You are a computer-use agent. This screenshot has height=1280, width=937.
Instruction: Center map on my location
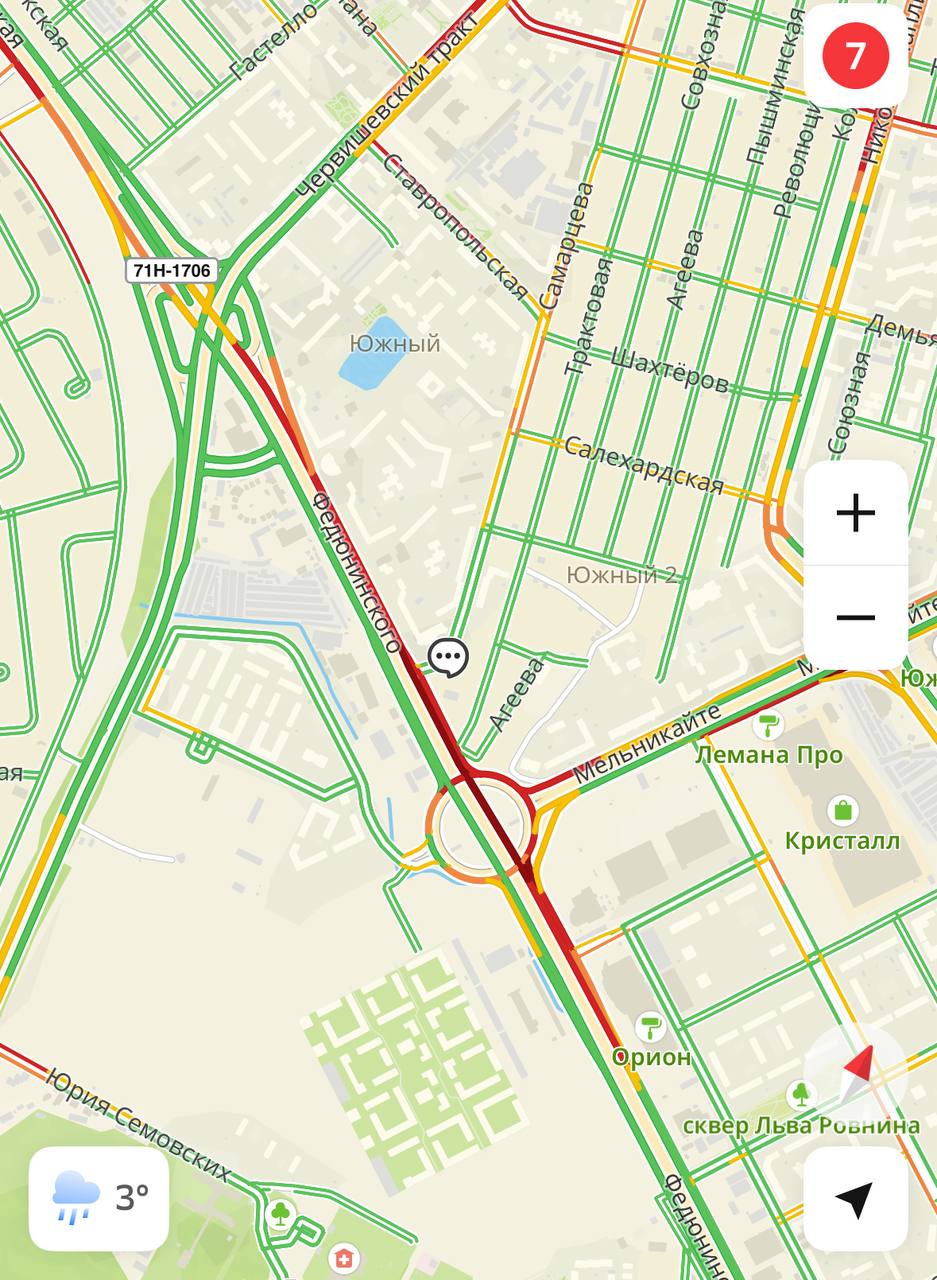coord(855,1198)
